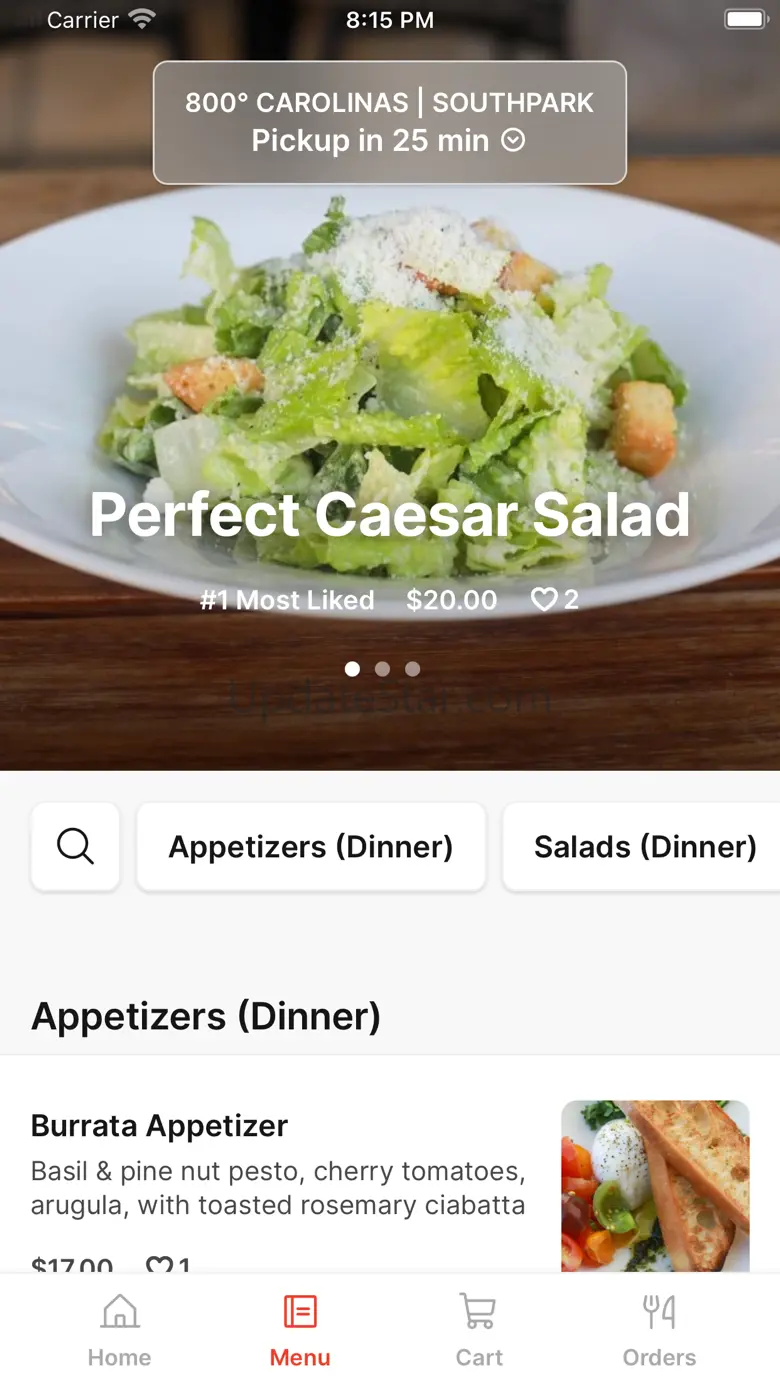Like the Perfect Caesar Salad heart icon
Image resolution: width=780 pixels, height=1387 pixels.
tap(544, 600)
